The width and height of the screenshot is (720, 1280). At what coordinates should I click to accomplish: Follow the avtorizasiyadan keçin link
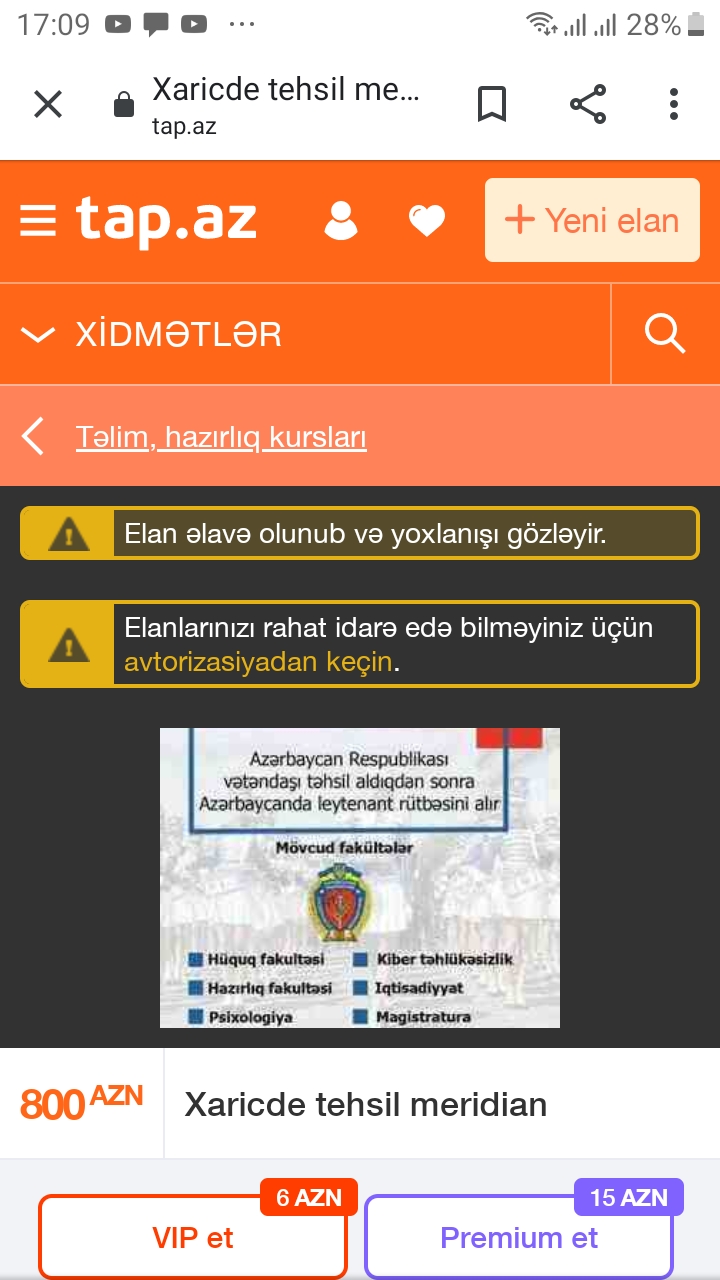click(258, 662)
